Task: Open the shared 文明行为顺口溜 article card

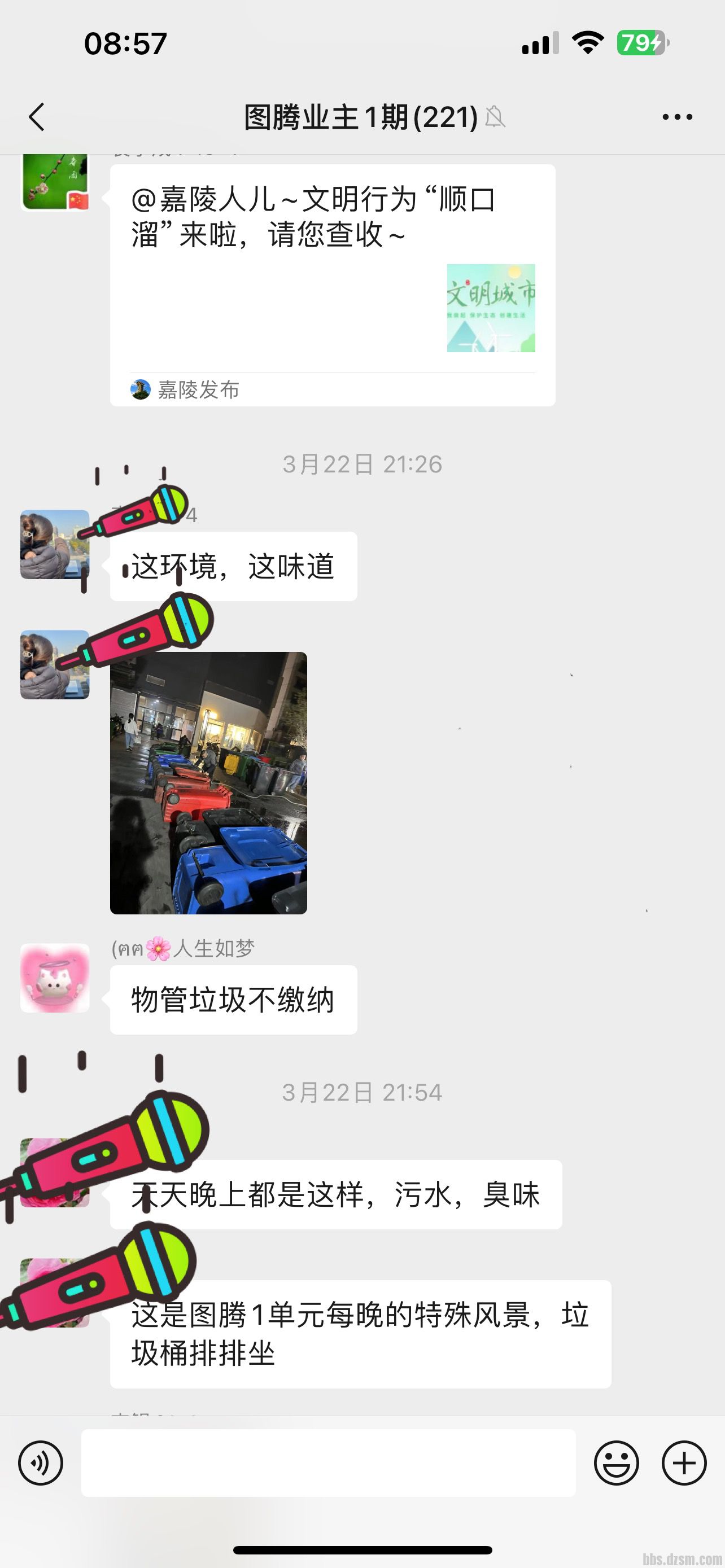Action: click(333, 285)
